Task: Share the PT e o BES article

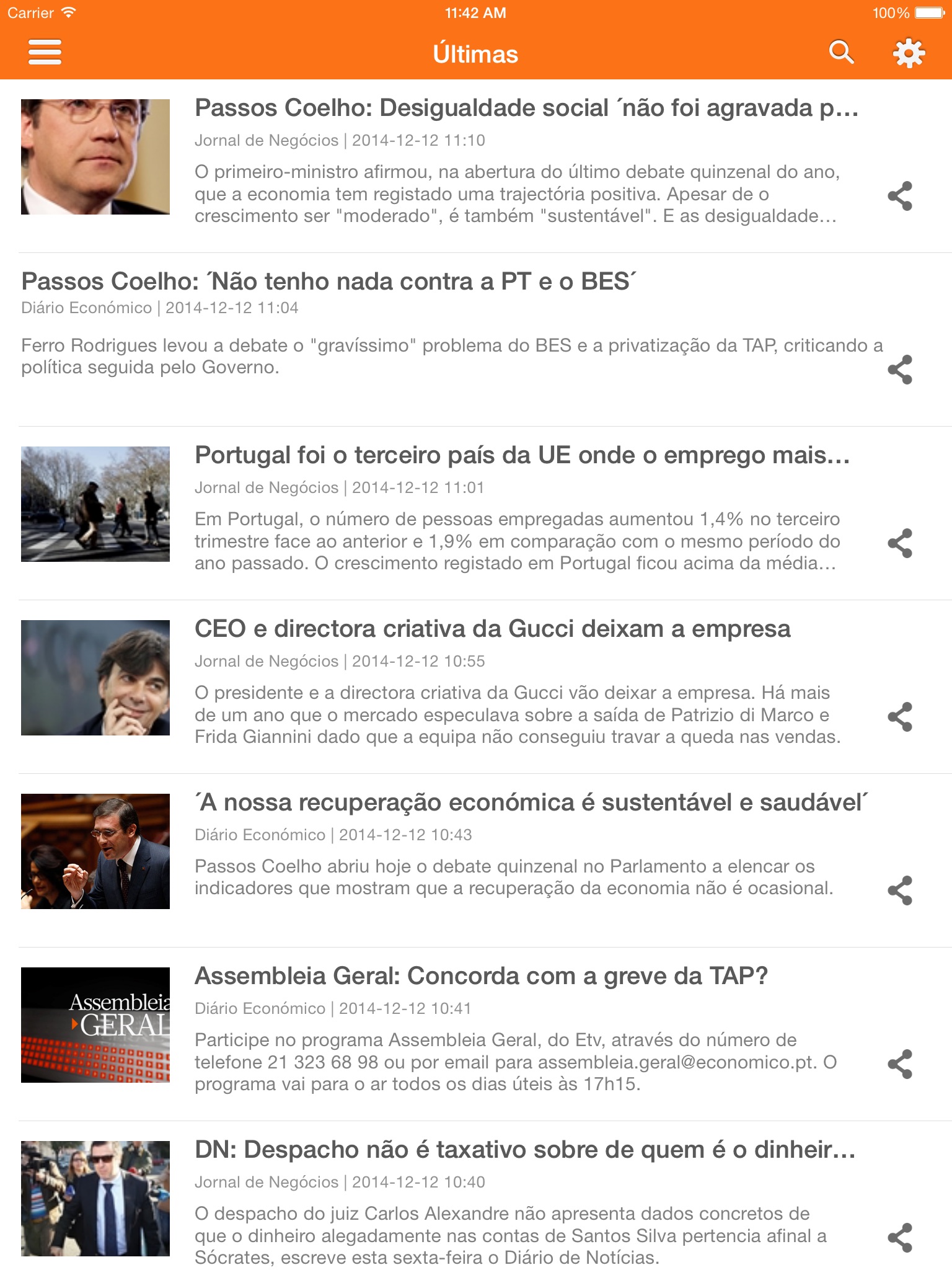Action: point(900,370)
